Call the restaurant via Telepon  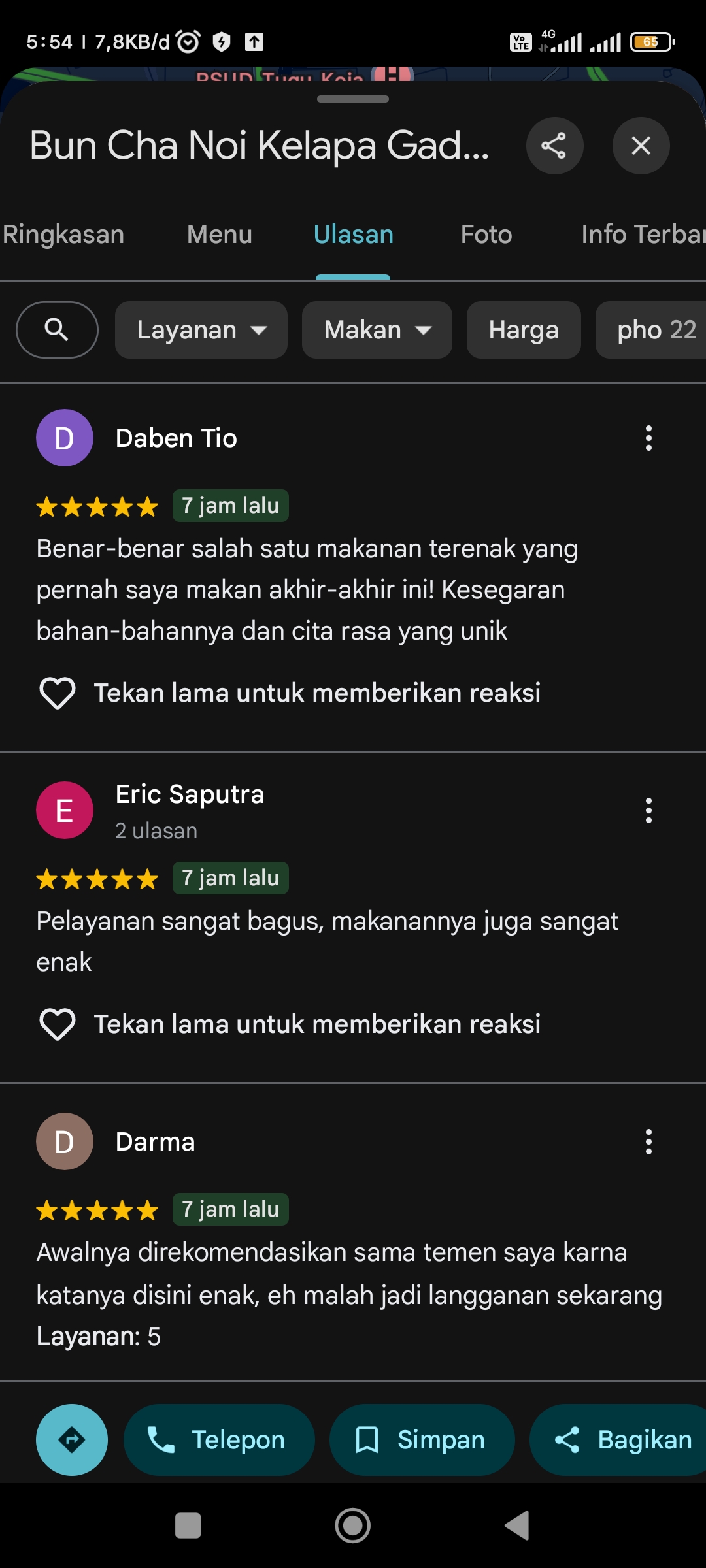219,1440
